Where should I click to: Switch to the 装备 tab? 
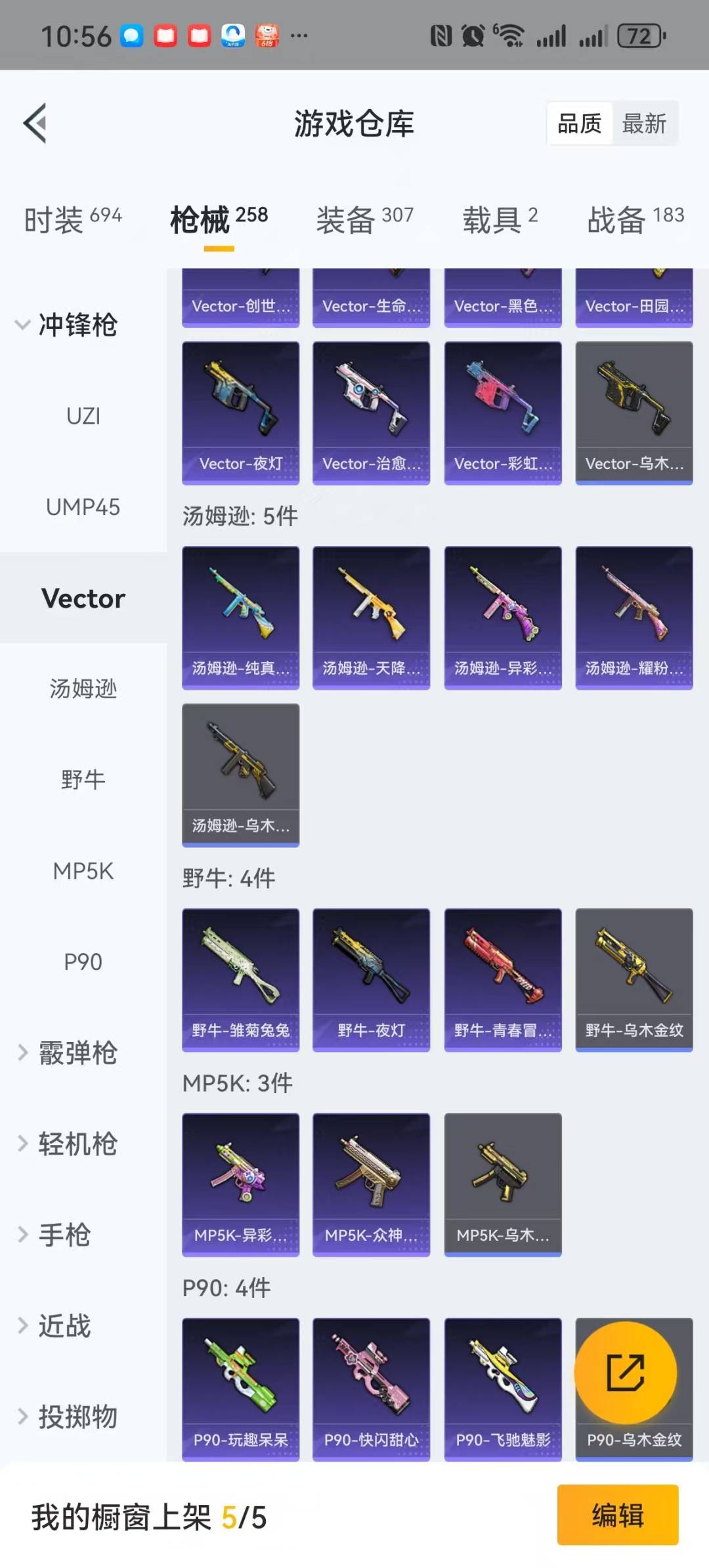click(364, 219)
